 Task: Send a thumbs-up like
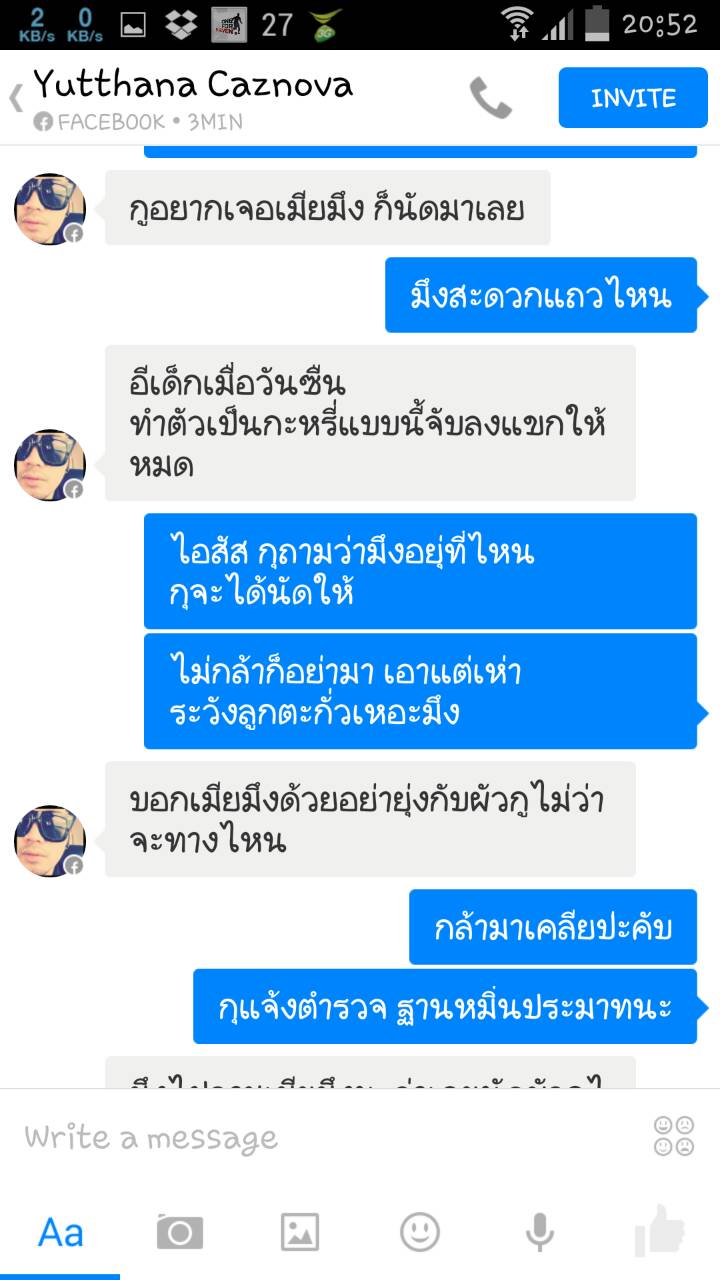(660, 1232)
